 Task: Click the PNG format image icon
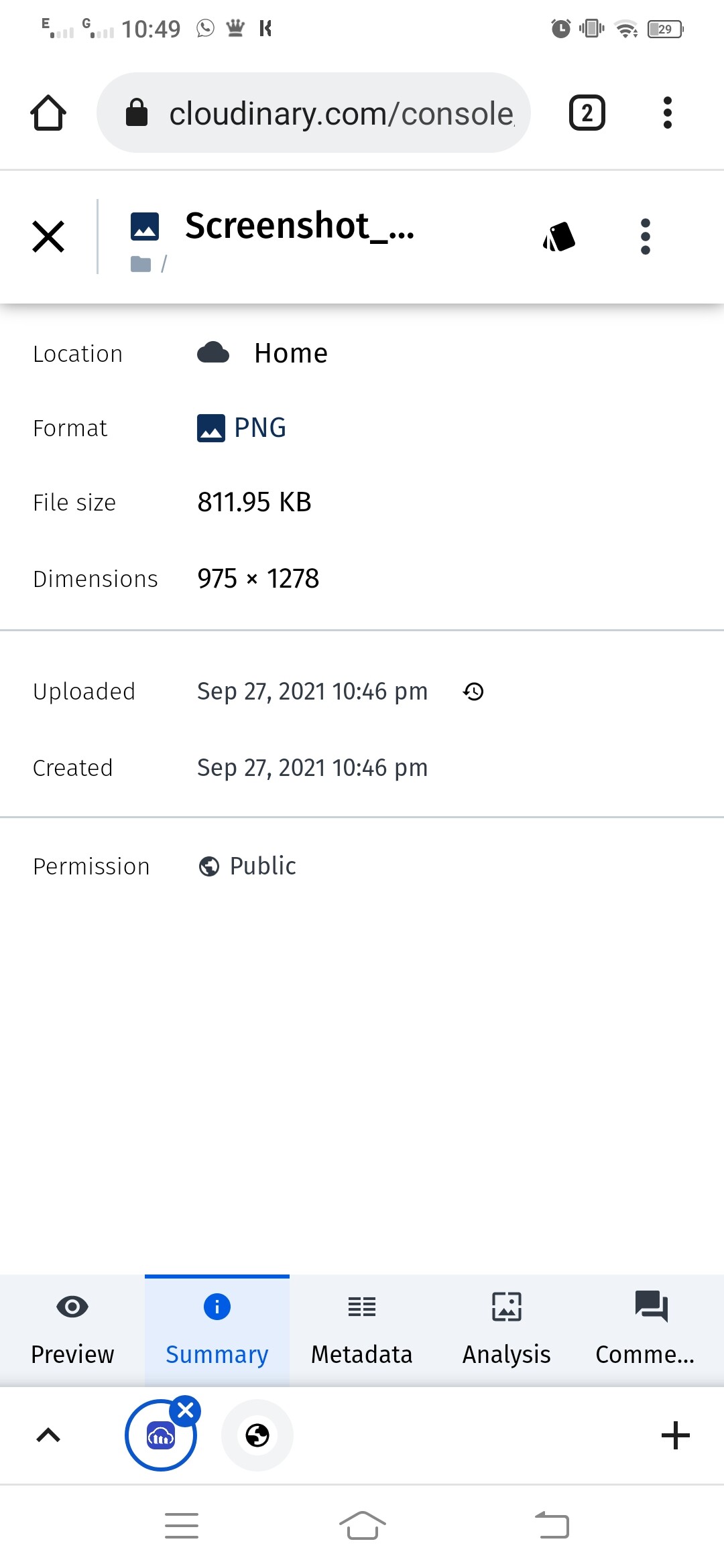210,429
